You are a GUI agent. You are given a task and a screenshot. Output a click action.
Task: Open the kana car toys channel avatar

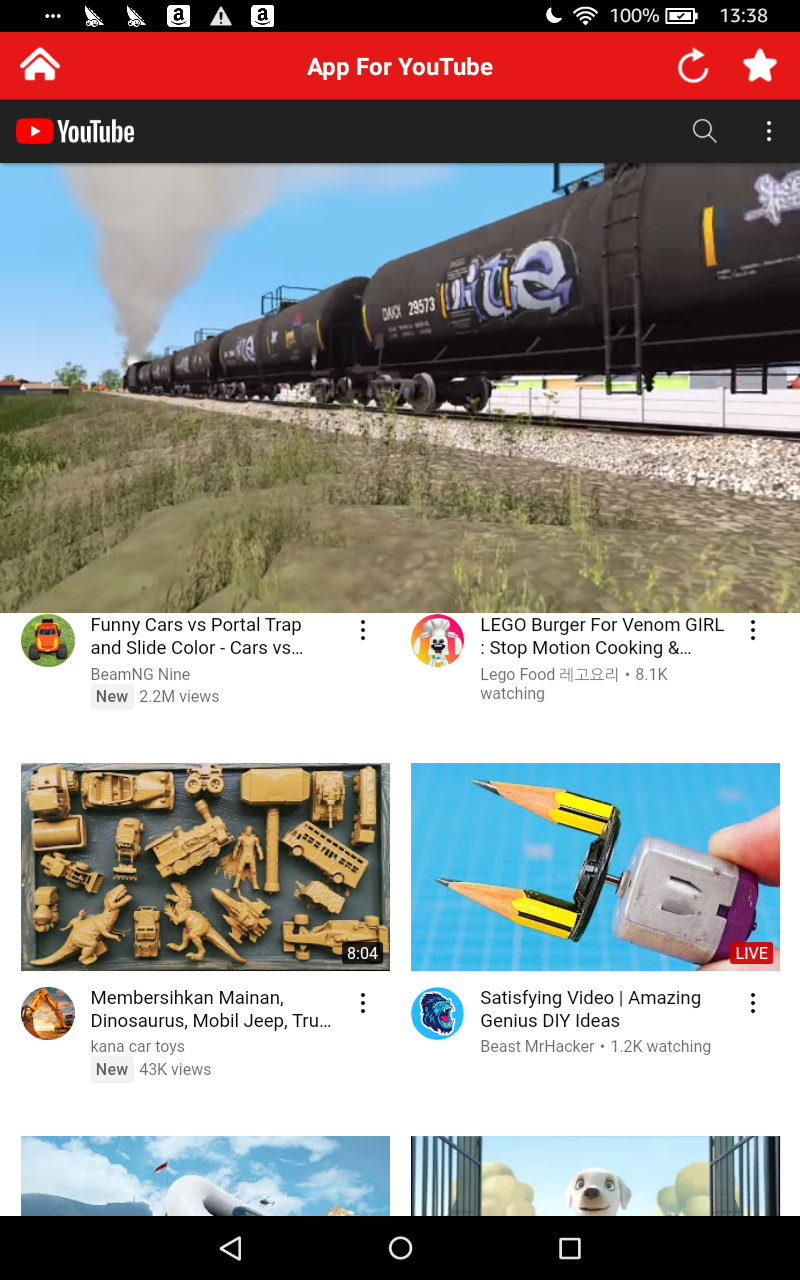(48, 1013)
